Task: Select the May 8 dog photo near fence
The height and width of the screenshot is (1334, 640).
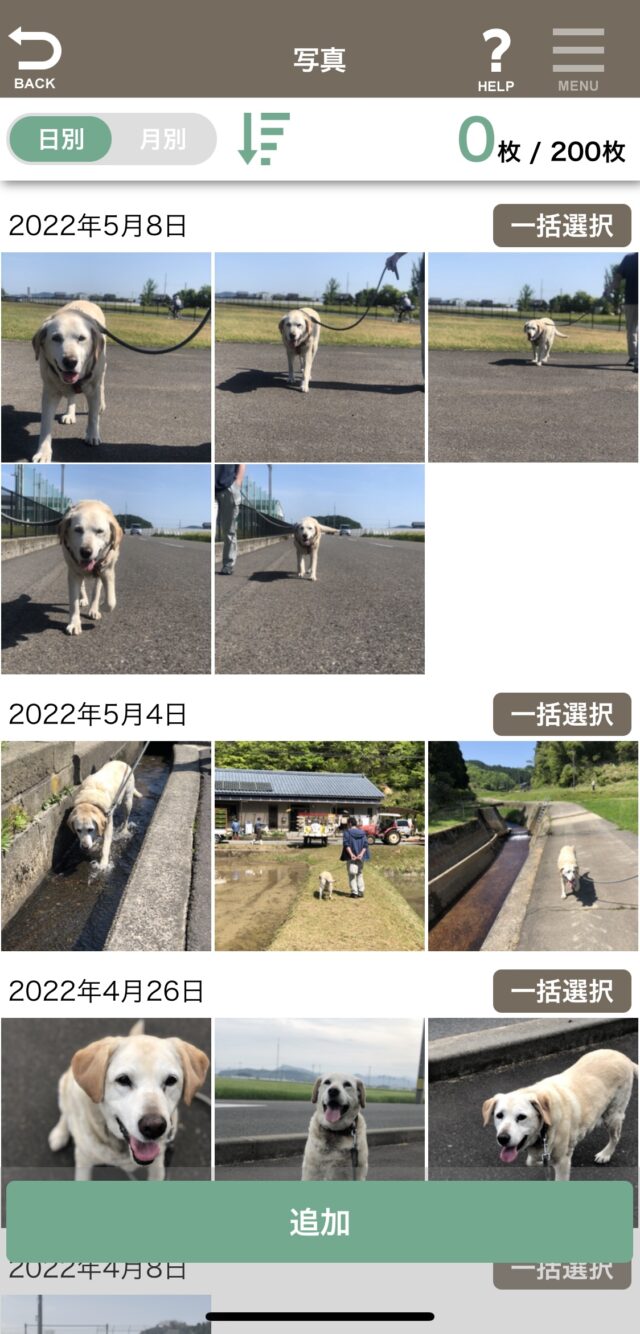Action: click(106, 569)
